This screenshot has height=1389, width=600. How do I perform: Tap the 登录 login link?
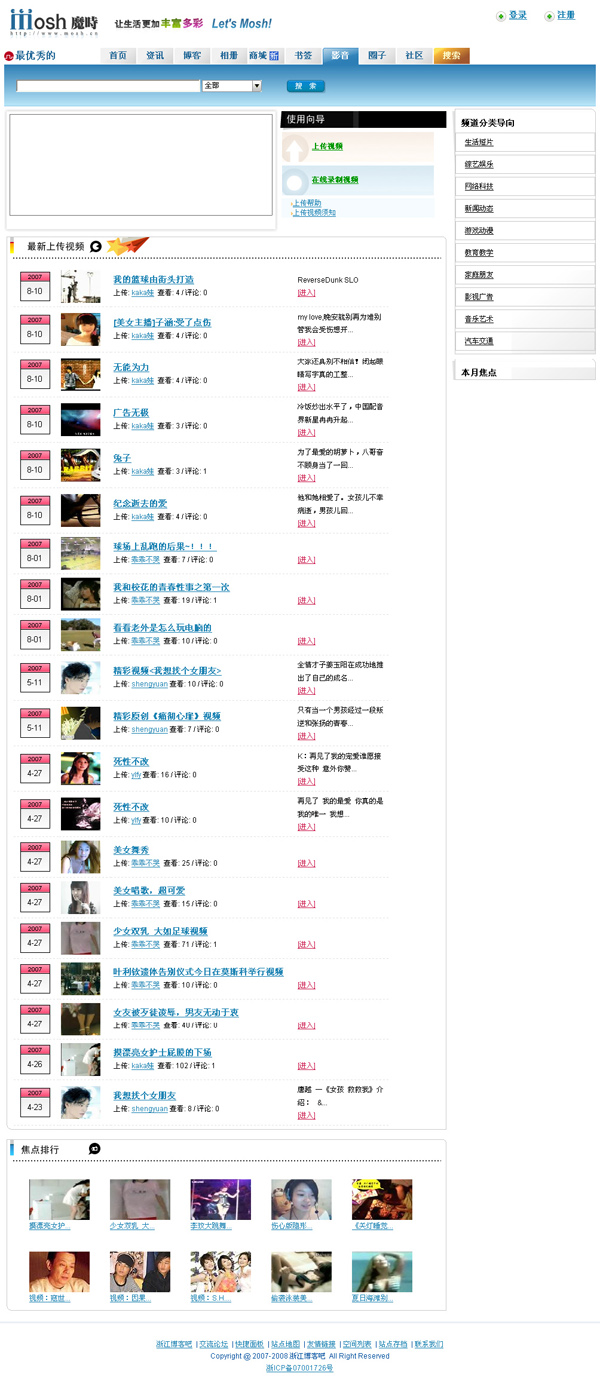(517, 15)
